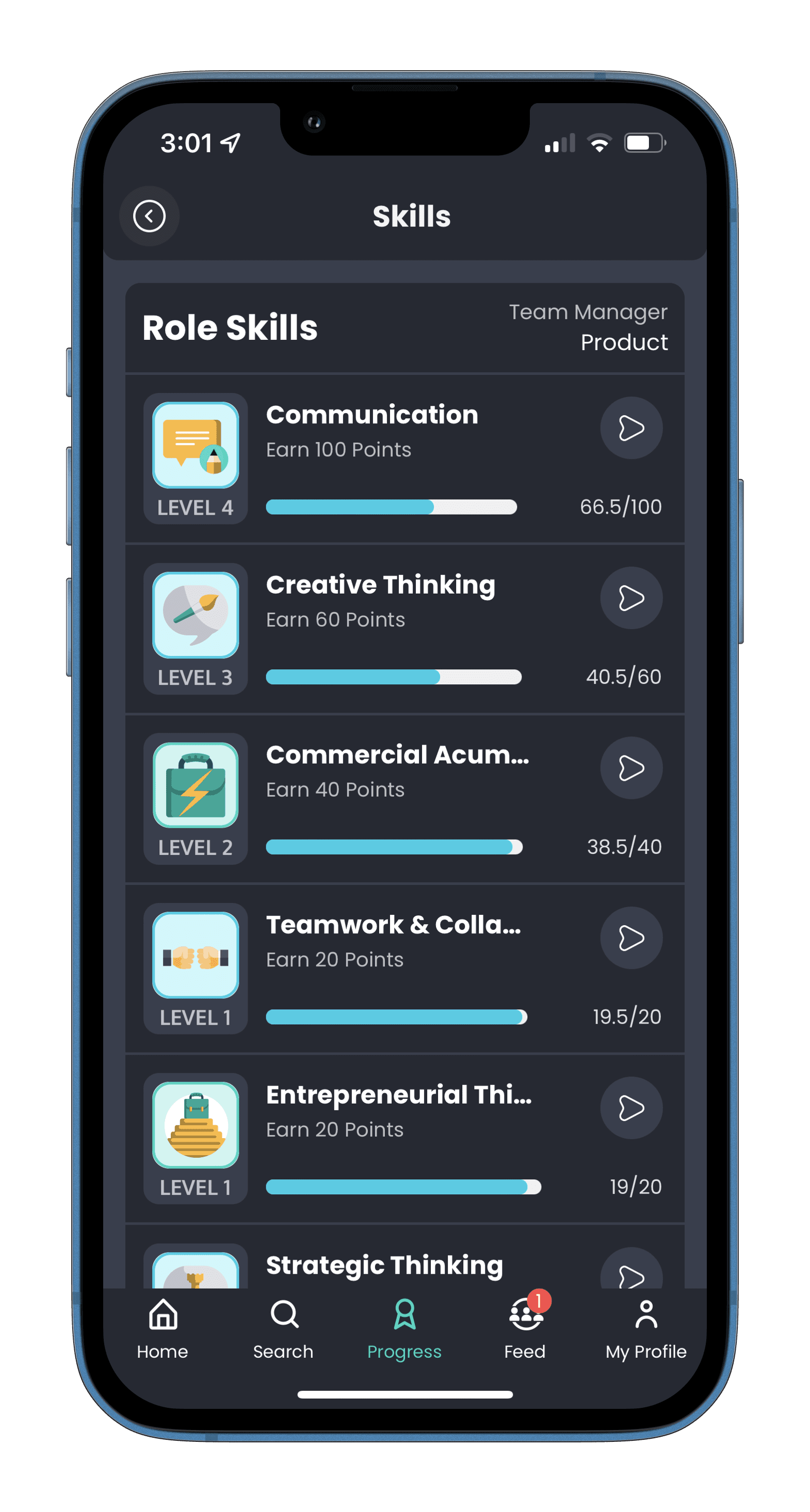Open the Feed tab
The height and width of the screenshot is (1512, 810).
(x=525, y=1329)
